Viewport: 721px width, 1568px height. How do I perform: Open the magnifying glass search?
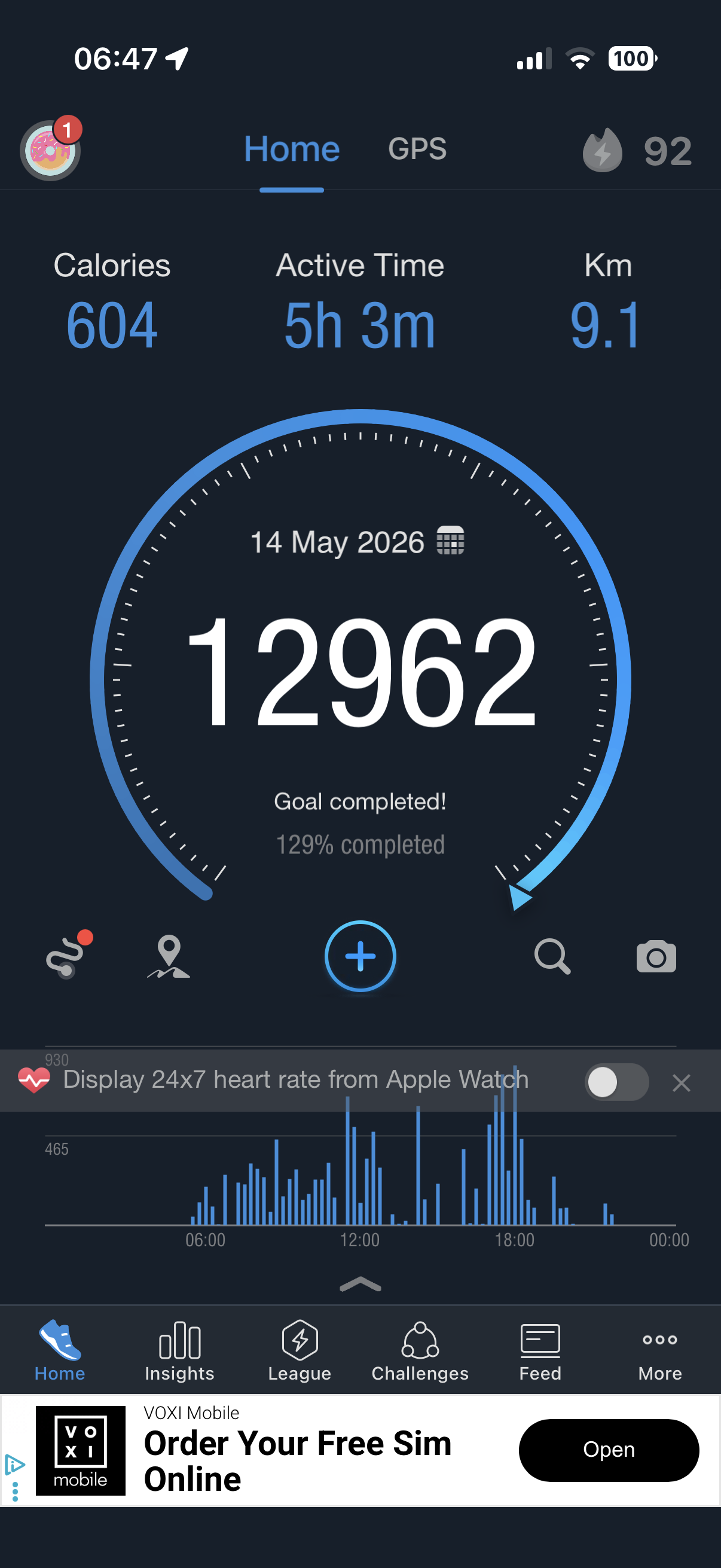pos(552,956)
